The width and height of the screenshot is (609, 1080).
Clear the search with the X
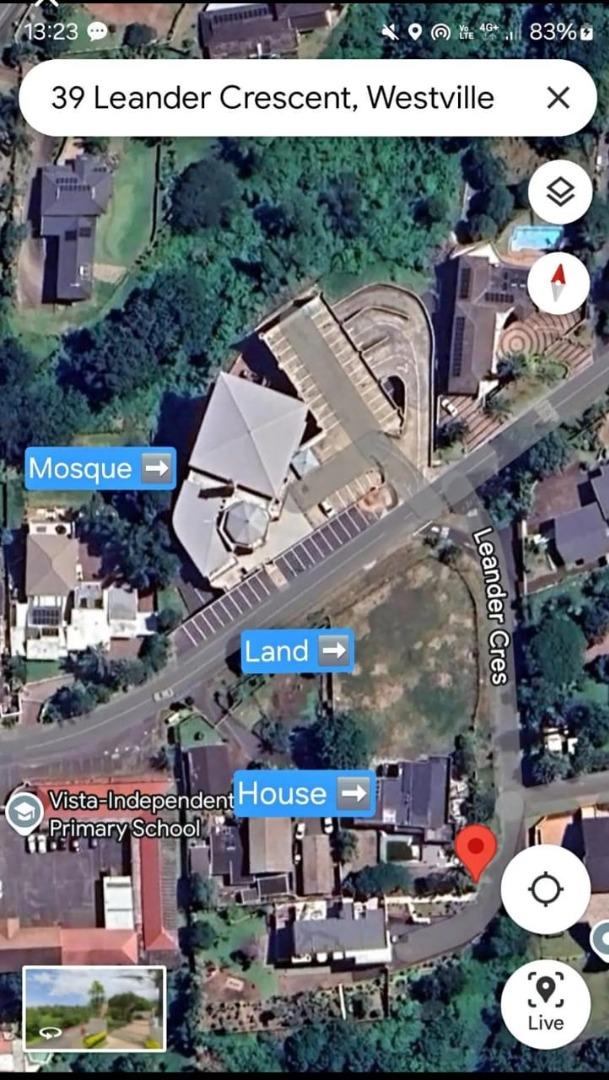point(558,98)
